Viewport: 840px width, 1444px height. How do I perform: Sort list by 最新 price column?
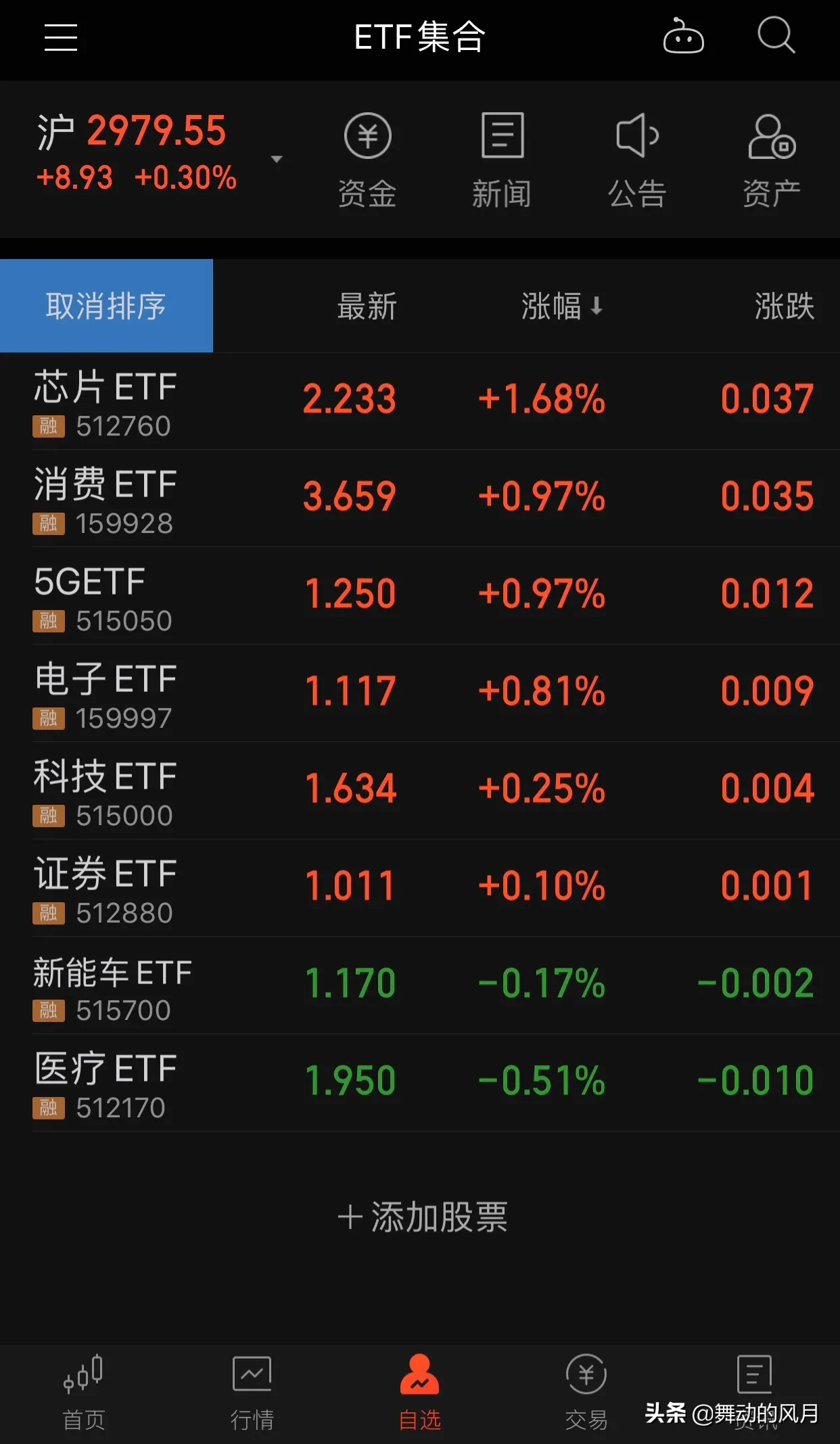[x=367, y=306]
